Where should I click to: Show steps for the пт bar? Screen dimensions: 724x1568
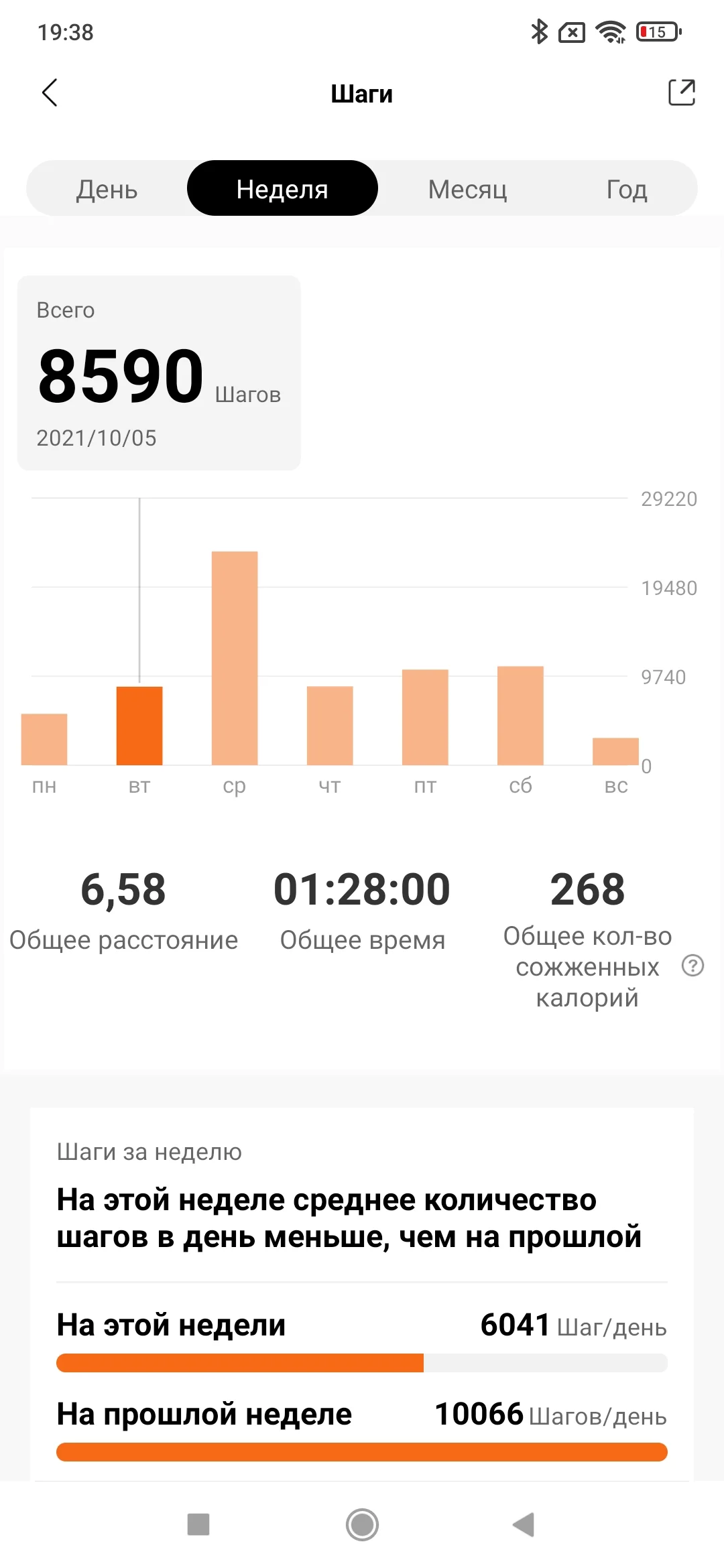tap(425, 717)
